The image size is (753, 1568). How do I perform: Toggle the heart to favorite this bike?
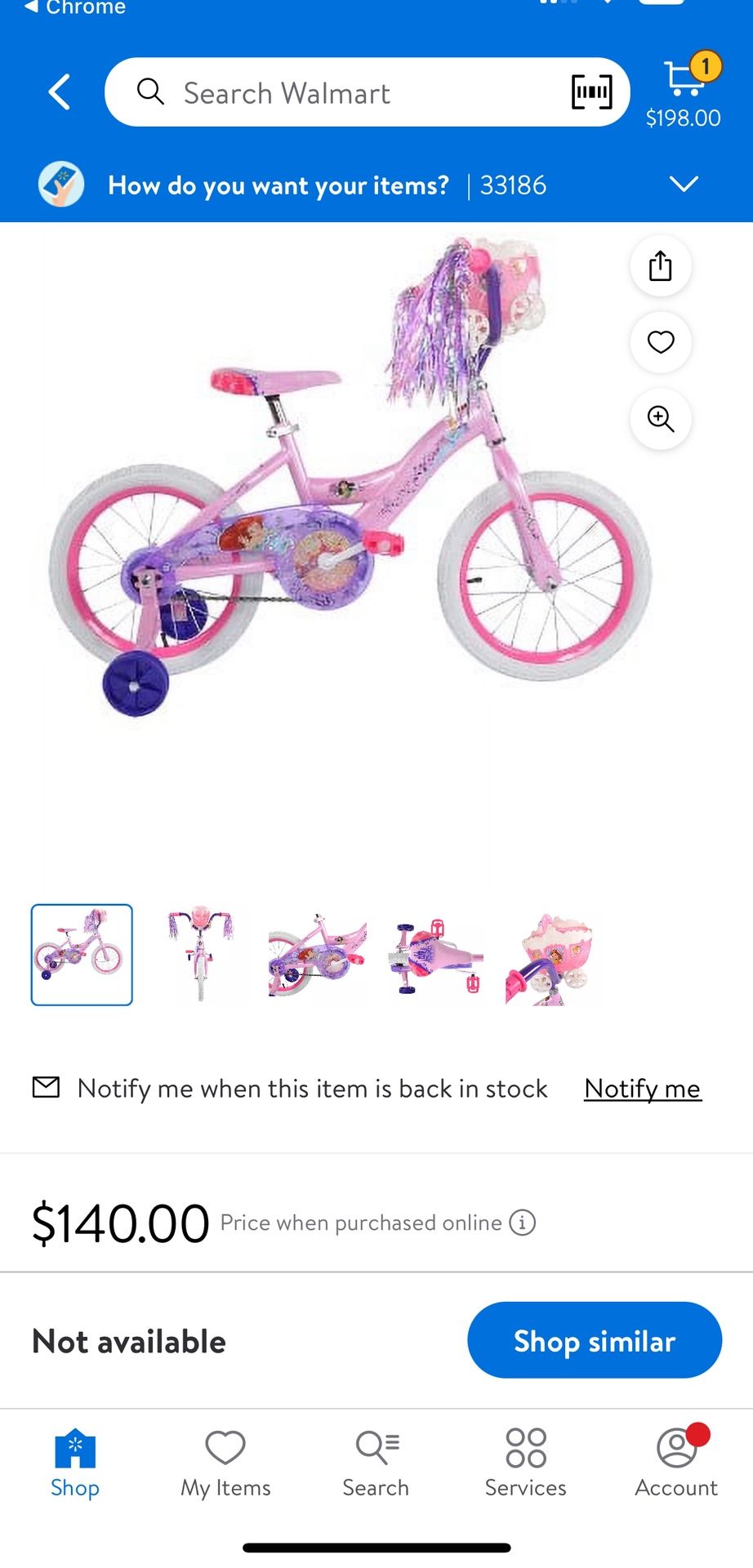tap(660, 342)
